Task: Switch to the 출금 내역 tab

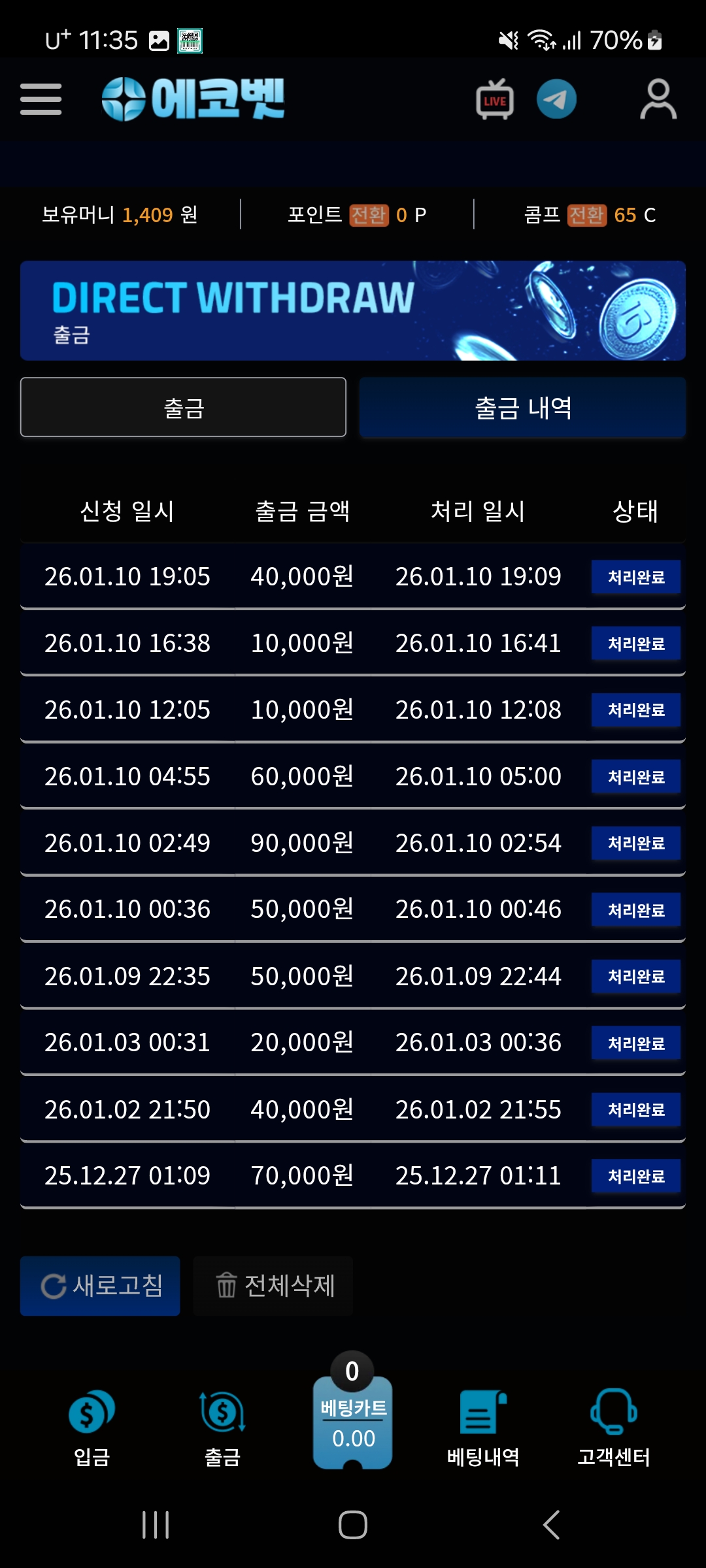Action: tap(523, 406)
